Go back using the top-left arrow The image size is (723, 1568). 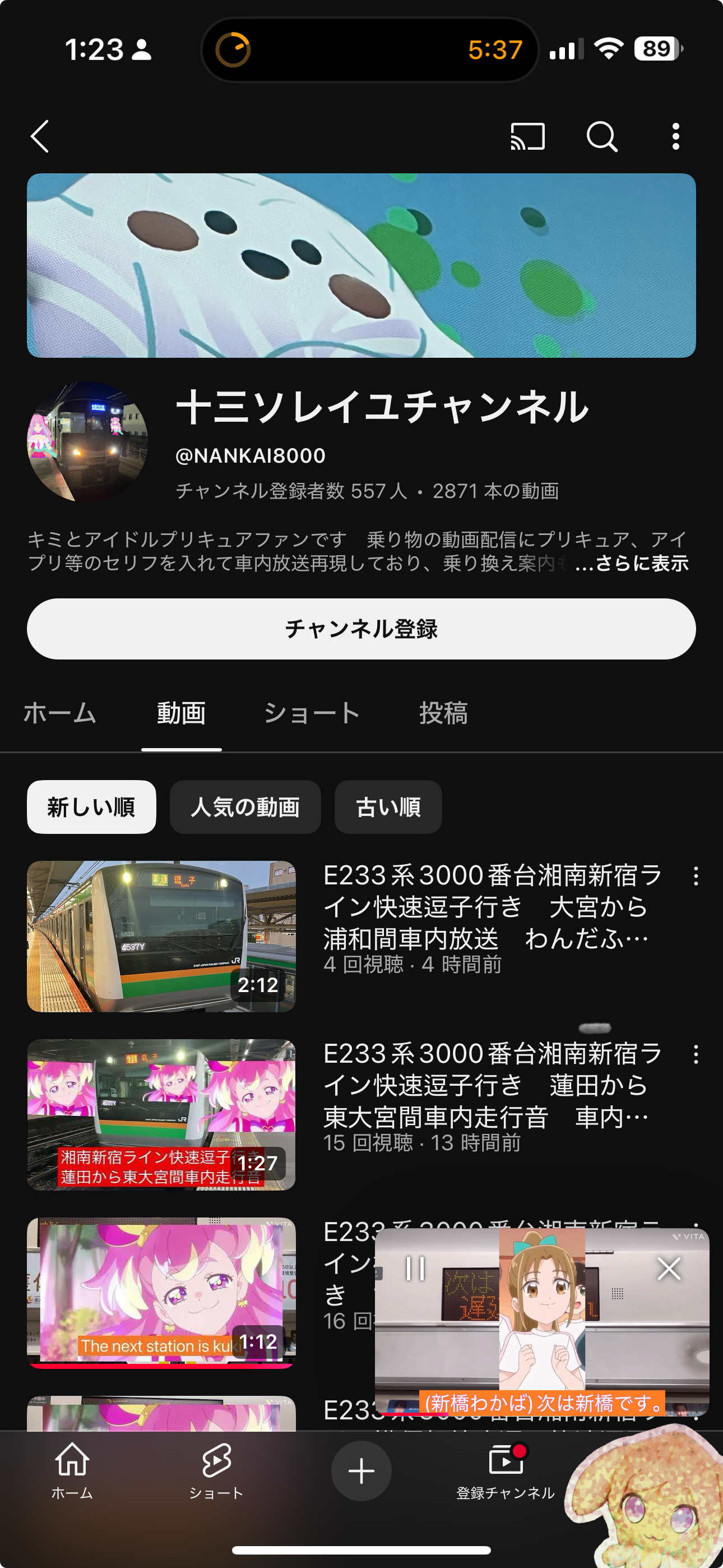pyautogui.click(x=40, y=136)
